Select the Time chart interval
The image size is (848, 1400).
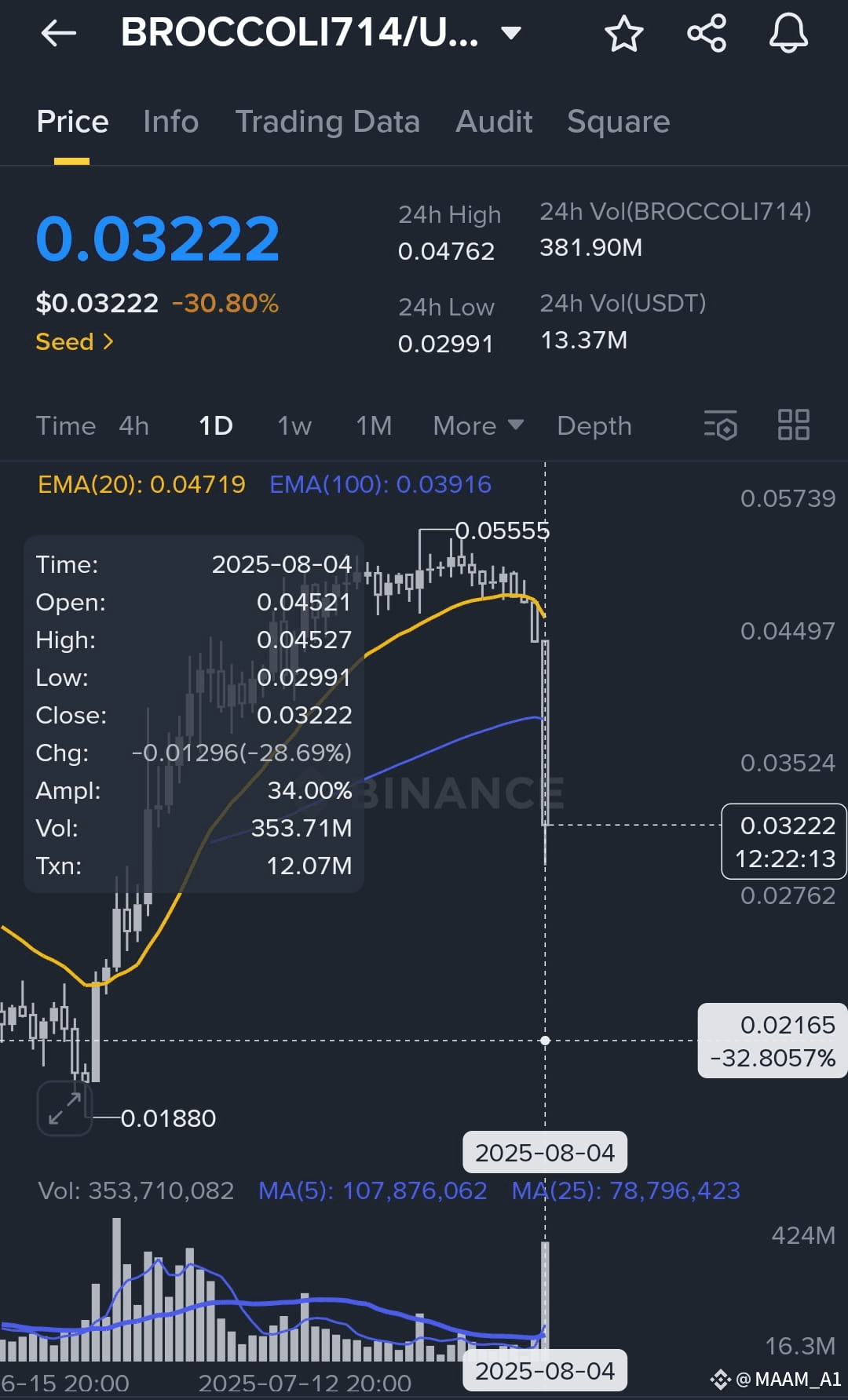tap(66, 426)
